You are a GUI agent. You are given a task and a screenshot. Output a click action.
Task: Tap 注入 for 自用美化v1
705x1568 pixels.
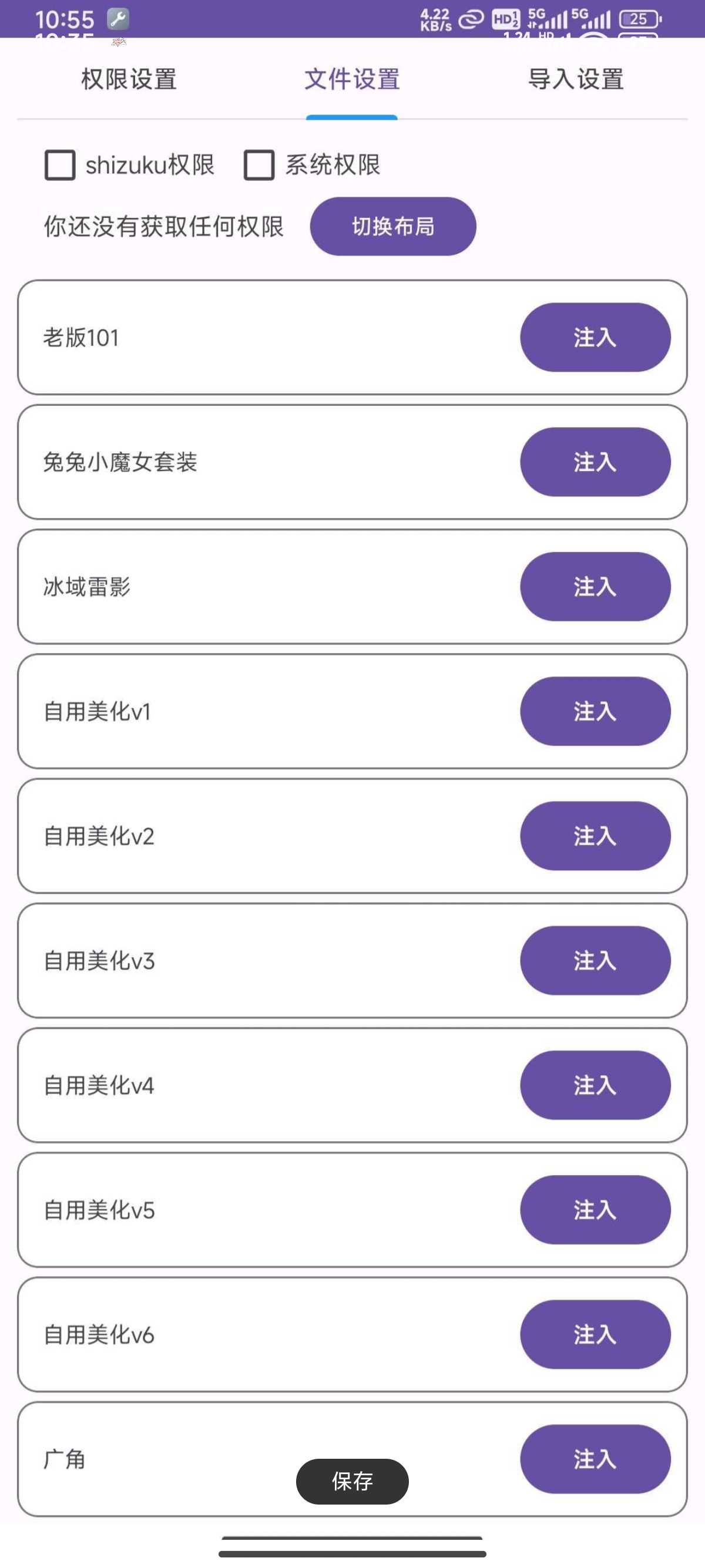pyautogui.click(x=595, y=711)
